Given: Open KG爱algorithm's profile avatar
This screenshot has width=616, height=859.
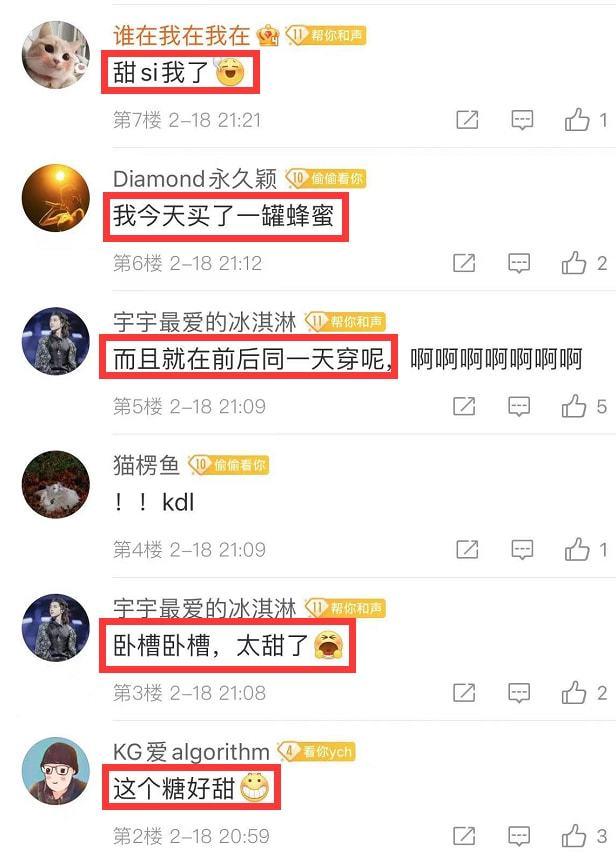Looking at the screenshot, I should (x=55, y=770).
